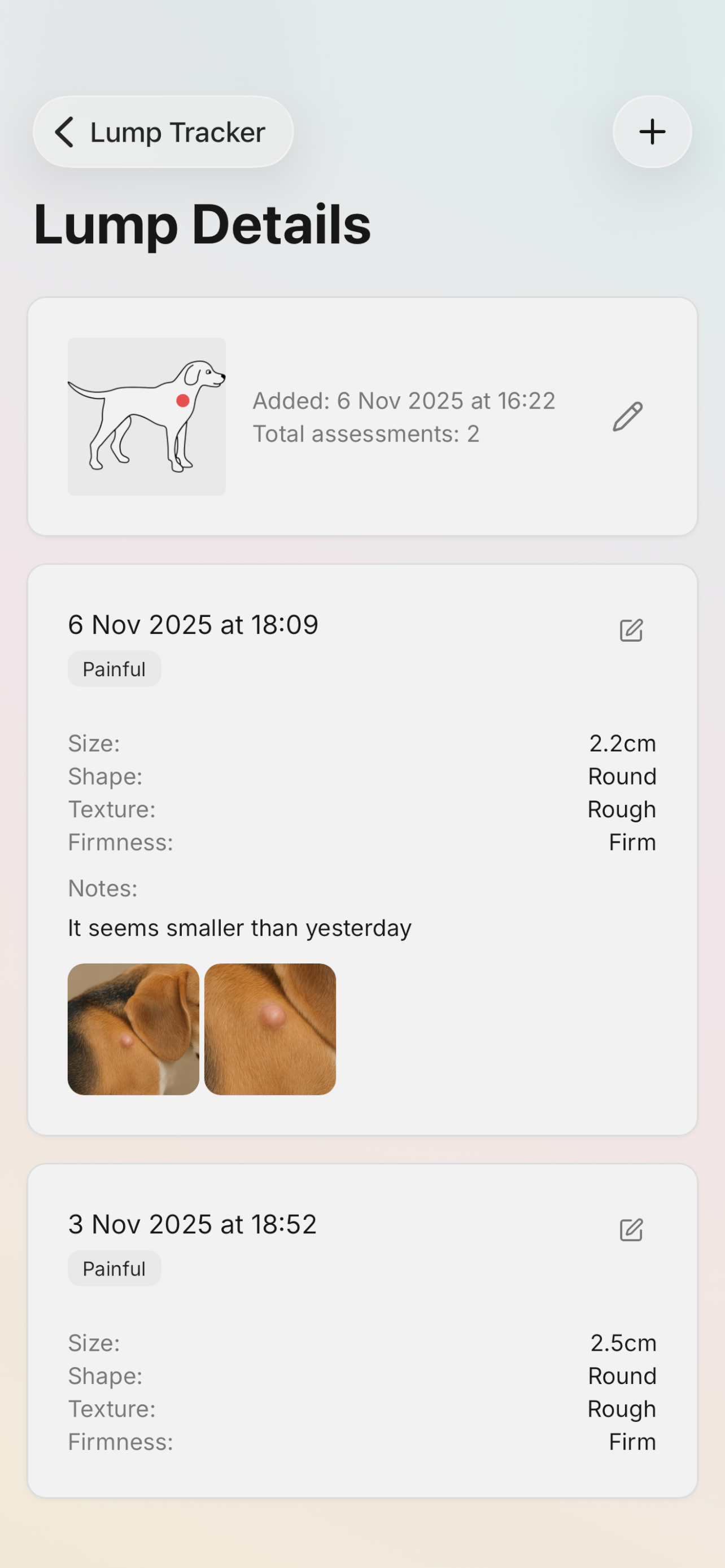Add a new assessment with plus button

click(x=652, y=132)
